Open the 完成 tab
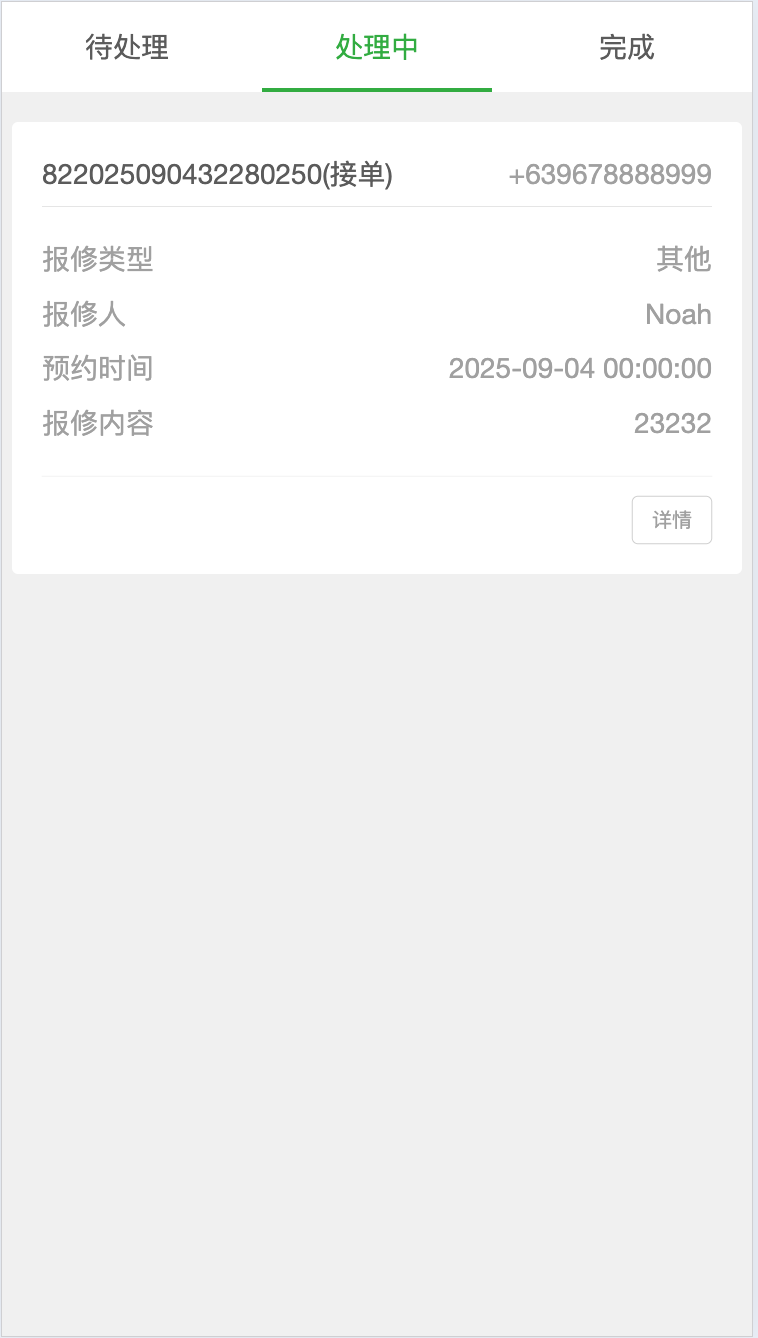This screenshot has width=758, height=1338. click(x=627, y=47)
